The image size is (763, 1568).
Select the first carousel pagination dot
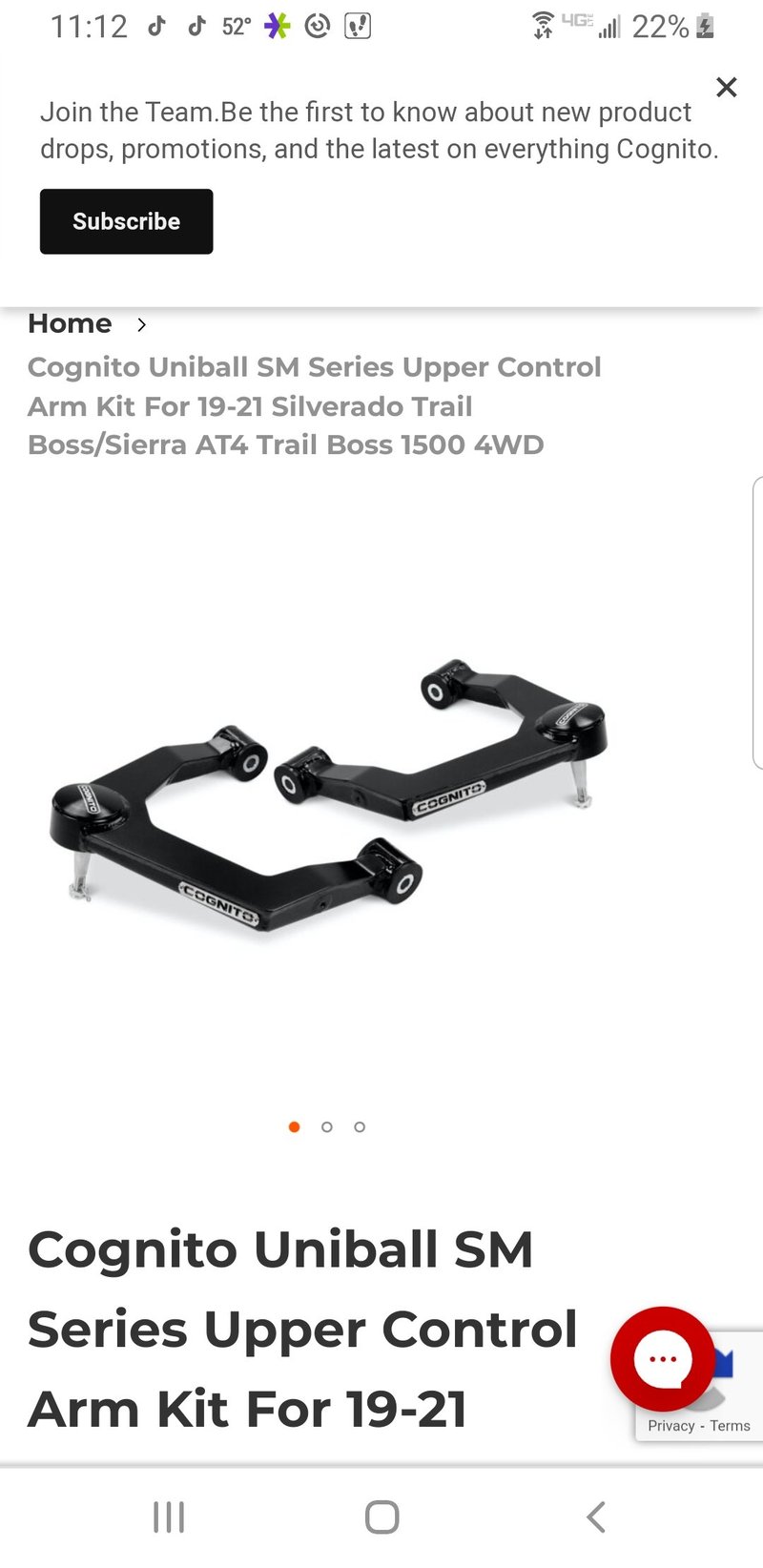coord(295,1126)
